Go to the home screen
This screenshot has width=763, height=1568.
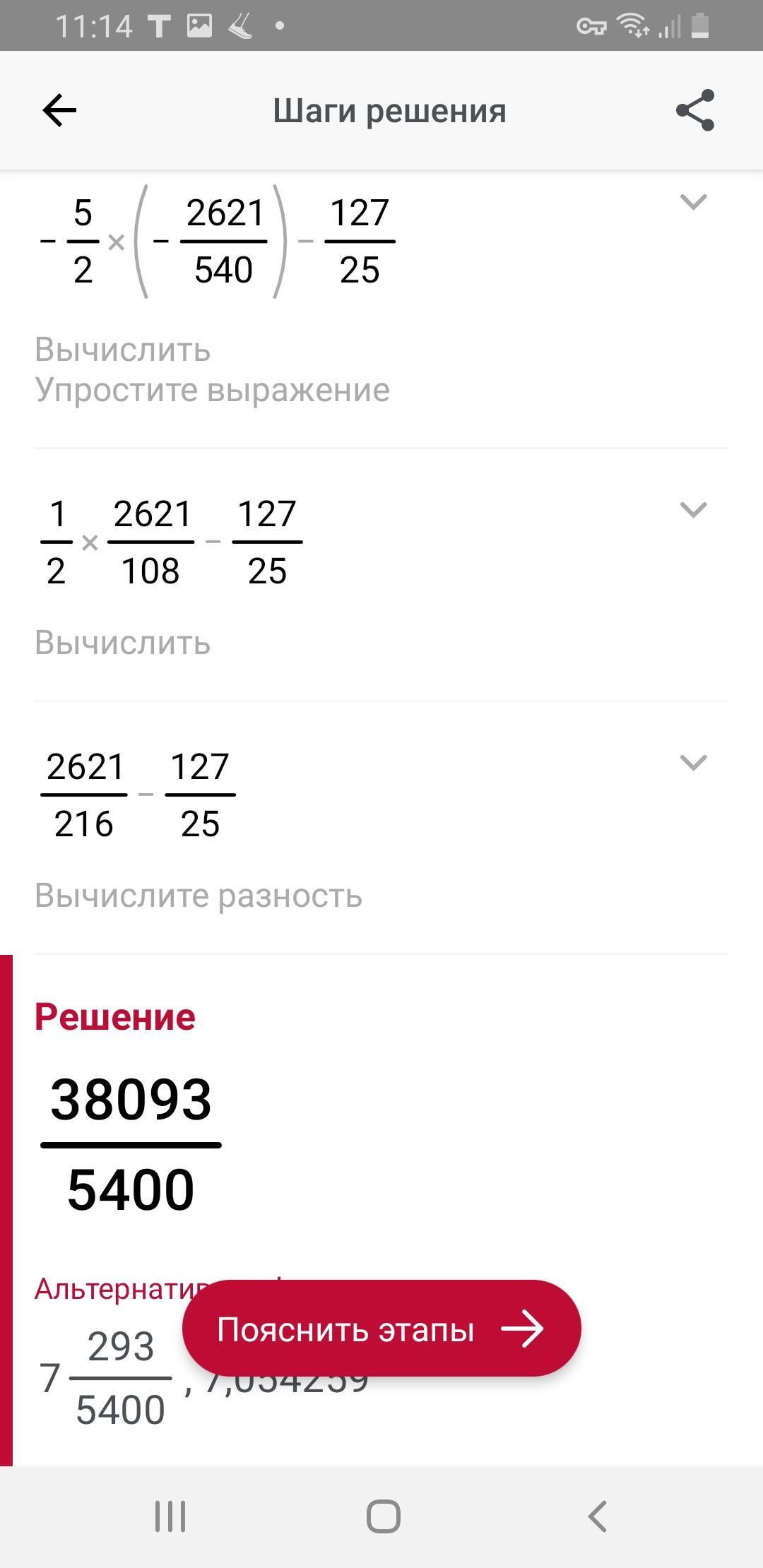(x=383, y=1516)
